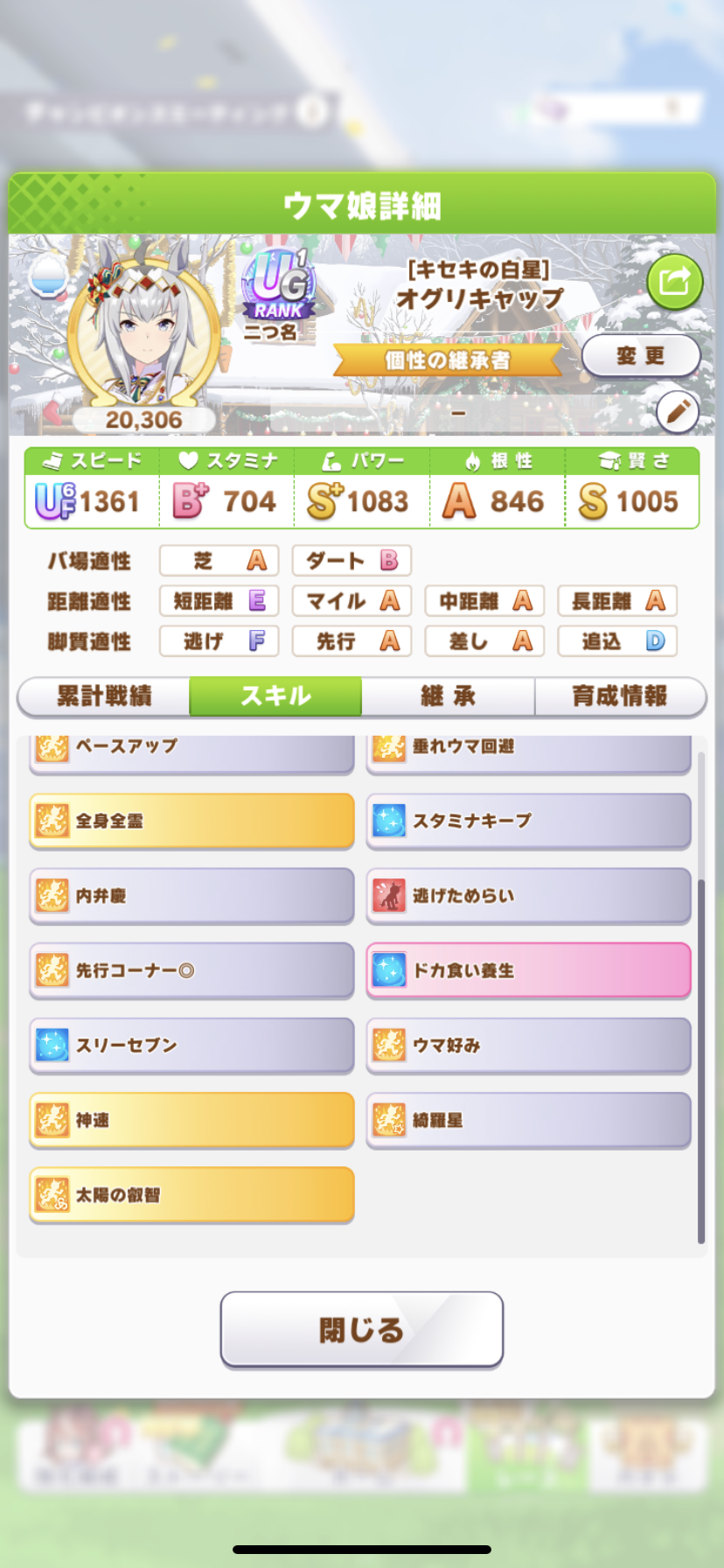Viewport: 724px width, 1568px height.
Task: Tap the 逃げためらい skill
Action: tap(528, 895)
